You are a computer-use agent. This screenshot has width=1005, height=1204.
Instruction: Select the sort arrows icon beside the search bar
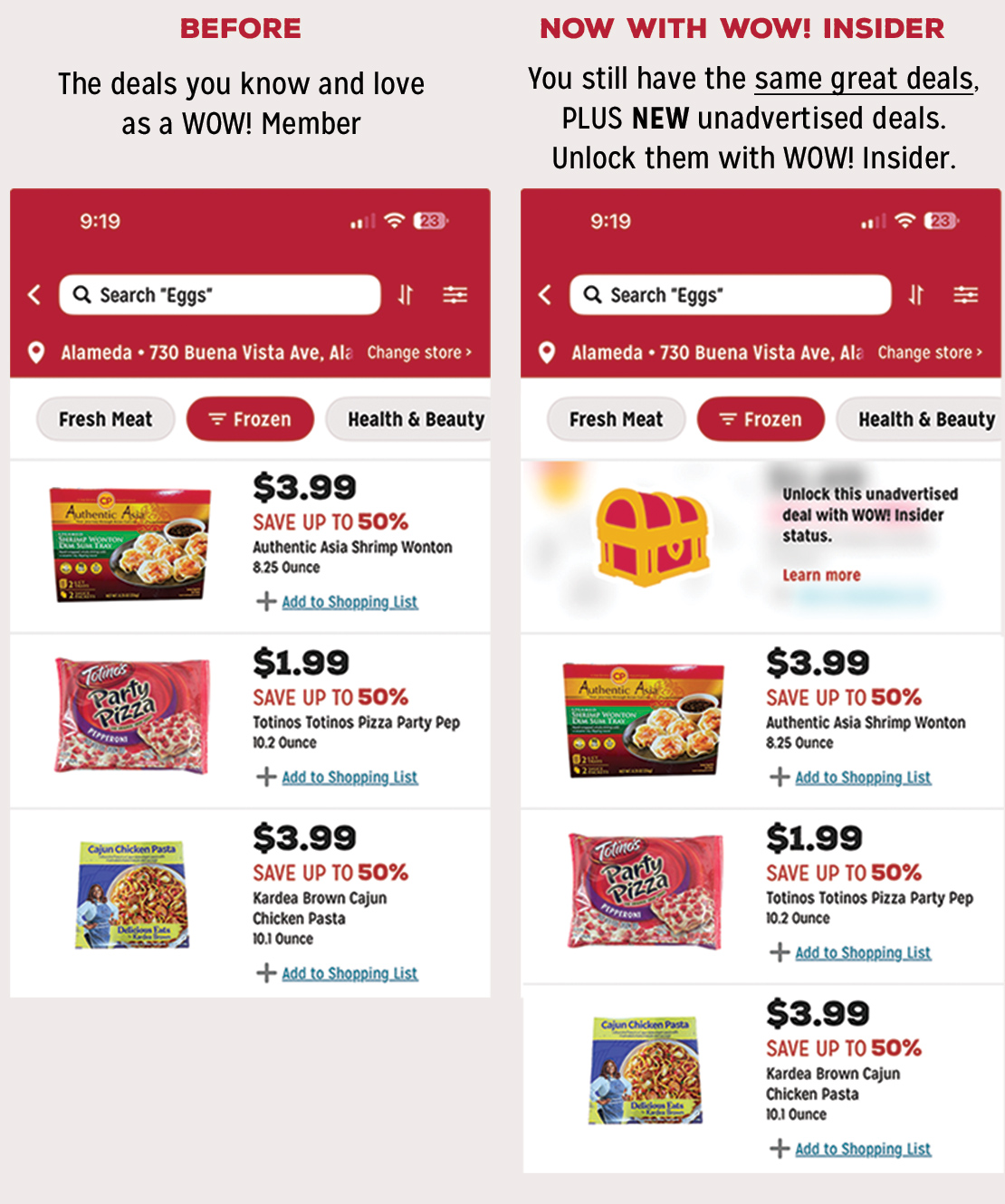coord(405,295)
